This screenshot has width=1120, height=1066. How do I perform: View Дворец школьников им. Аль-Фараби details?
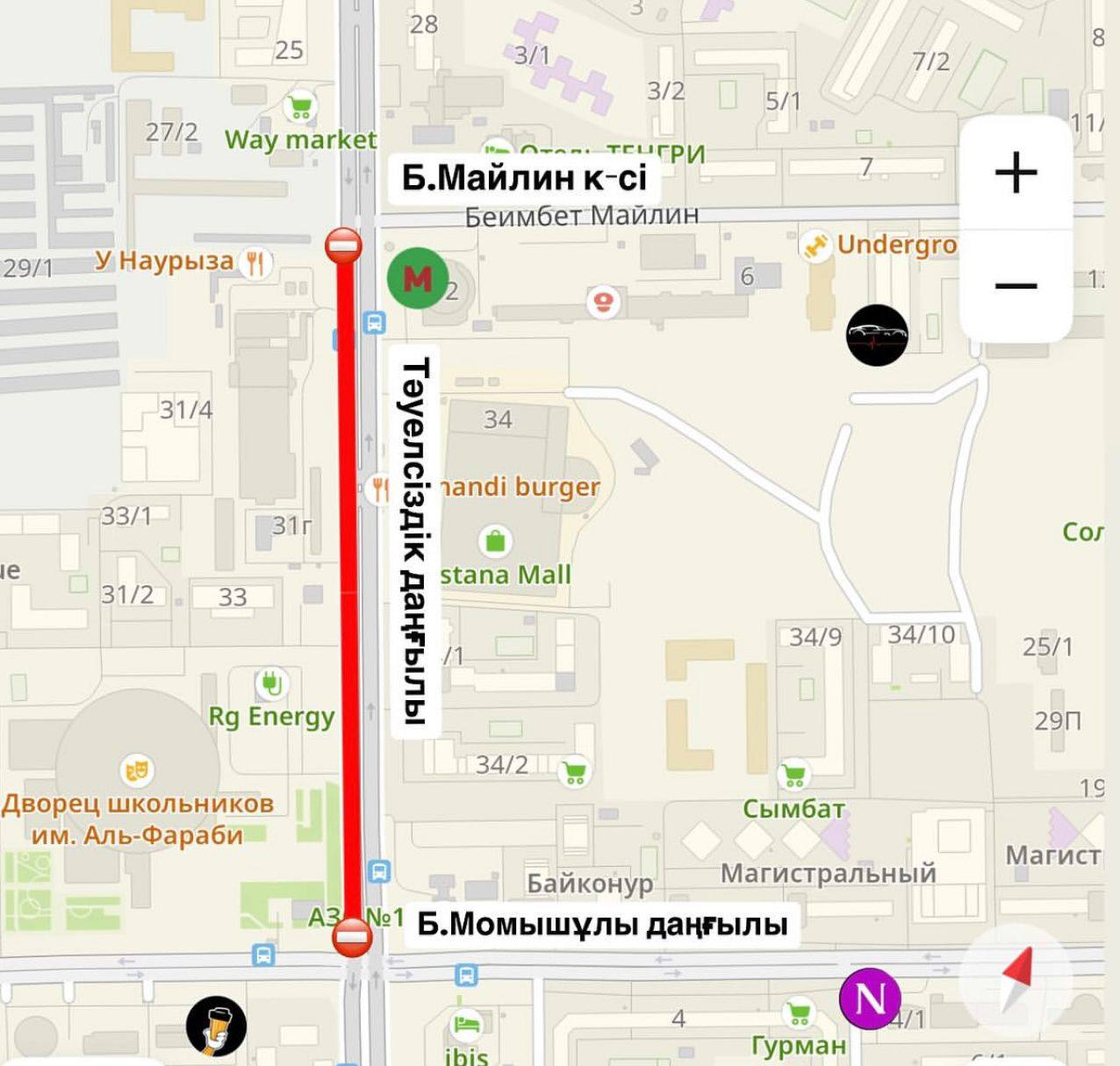tap(136, 771)
